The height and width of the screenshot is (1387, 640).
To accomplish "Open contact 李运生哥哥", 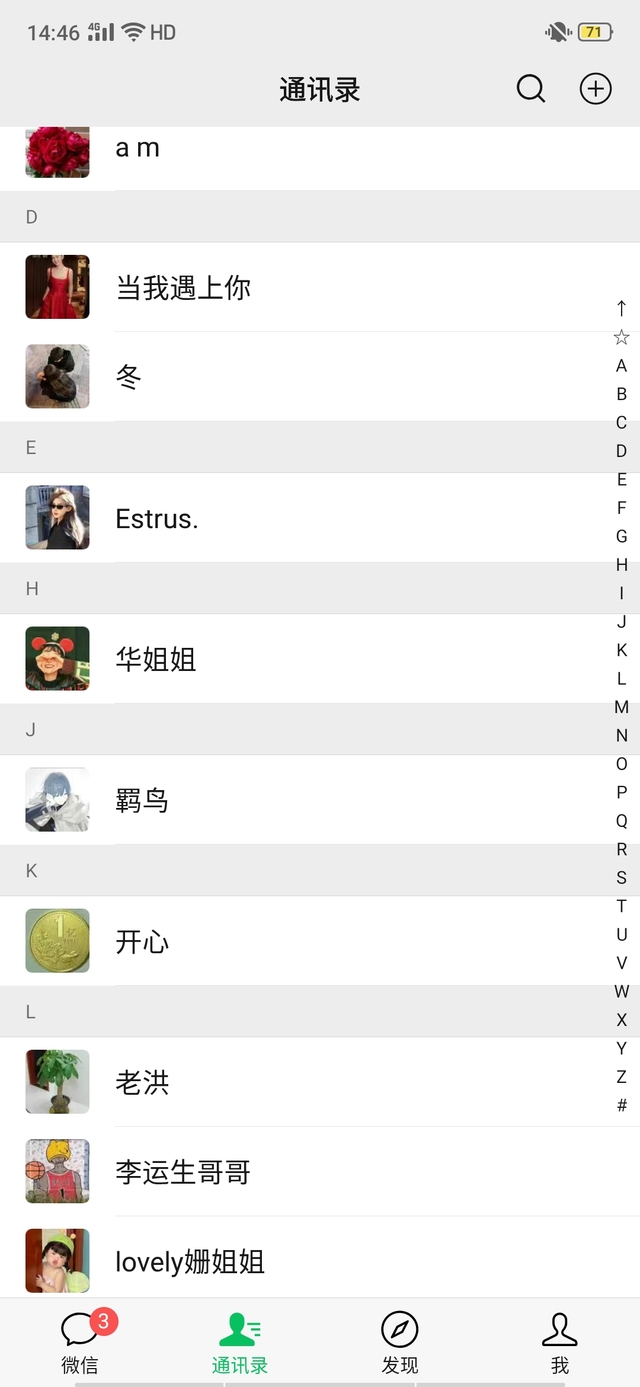I will tap(183, 1172).
